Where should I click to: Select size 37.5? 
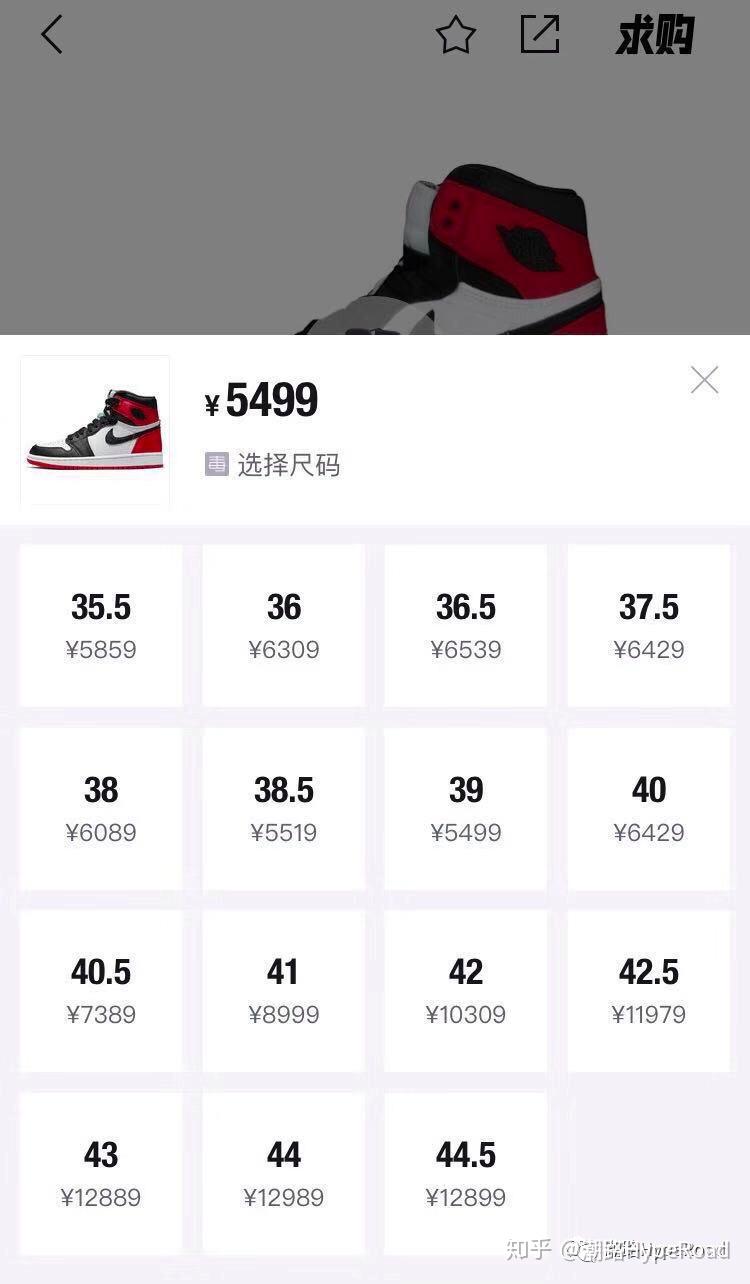pos(649,625)
